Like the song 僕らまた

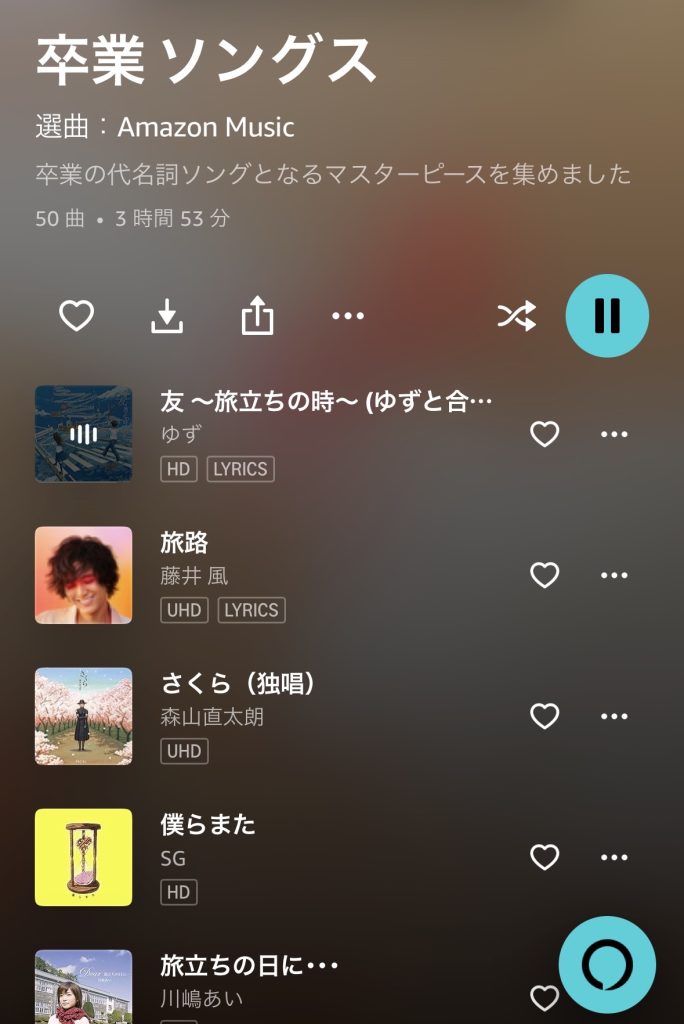click(x=544, y=857)
